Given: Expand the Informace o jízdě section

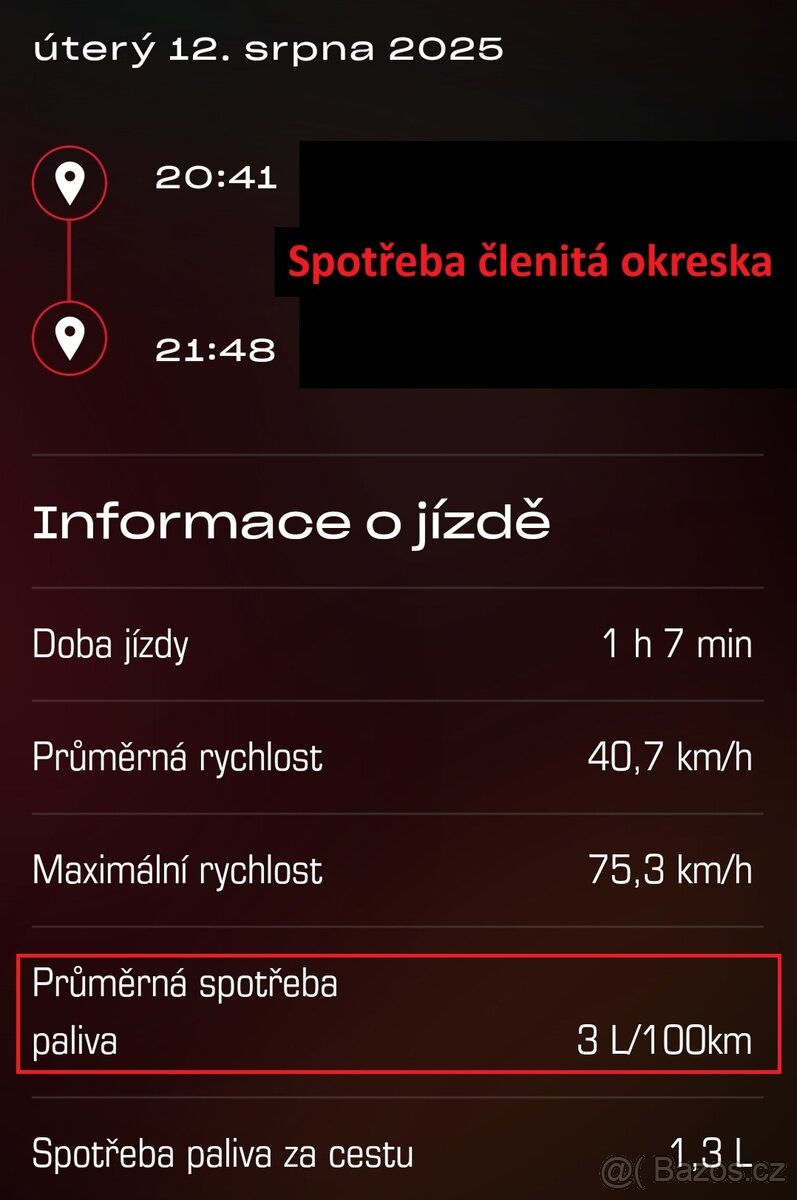Looking at the screenshot, I should (292, 520).
